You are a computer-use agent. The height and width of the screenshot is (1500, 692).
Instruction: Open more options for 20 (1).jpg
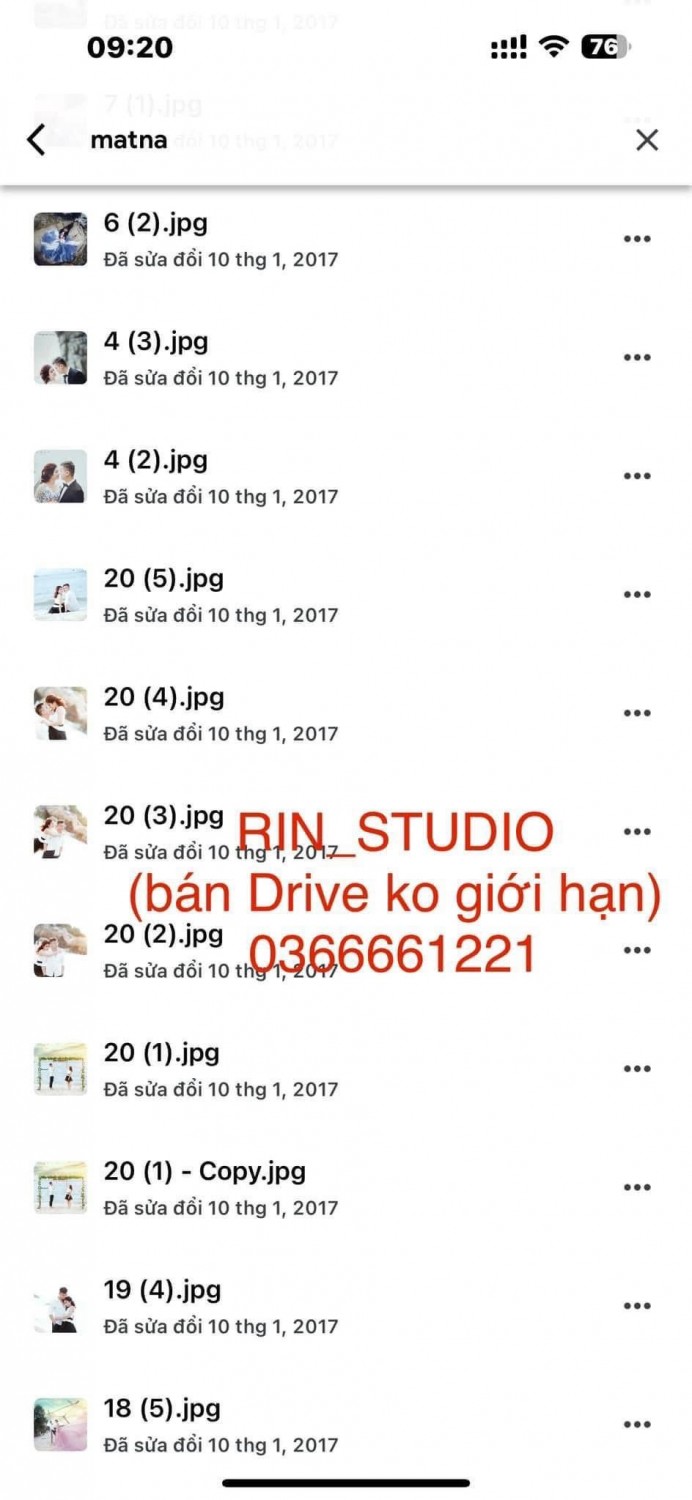click(637, 1069)
